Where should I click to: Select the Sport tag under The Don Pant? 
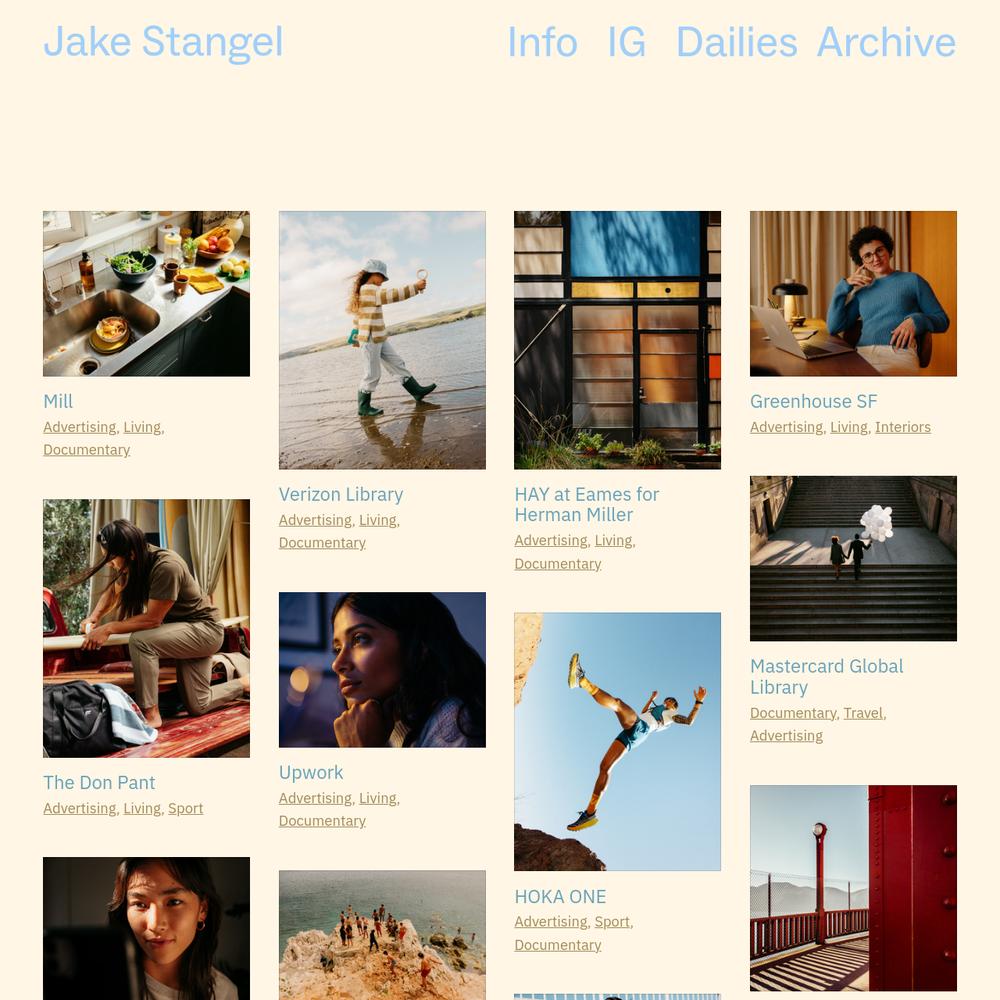point(185,808)
